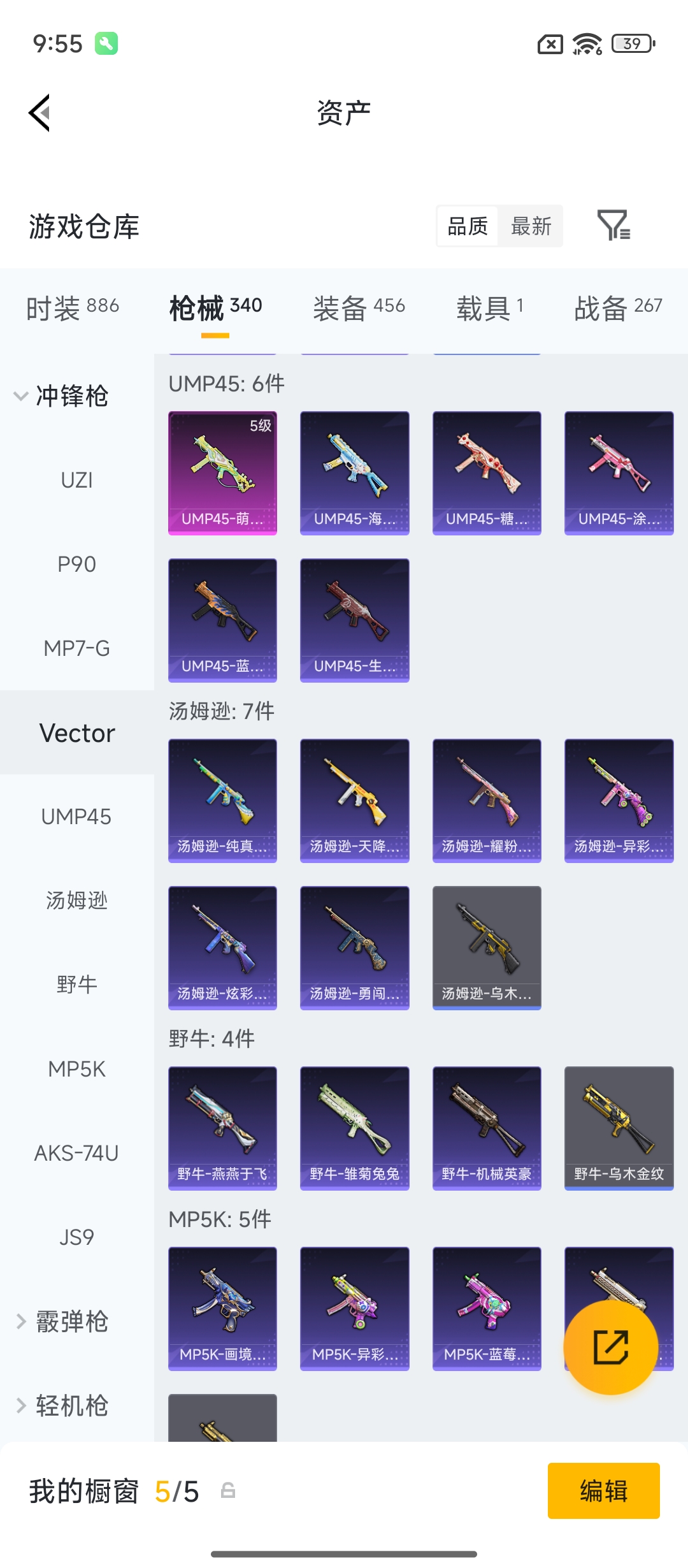Open the level 5 UMP45-萌 skin

tap(222, 473)
